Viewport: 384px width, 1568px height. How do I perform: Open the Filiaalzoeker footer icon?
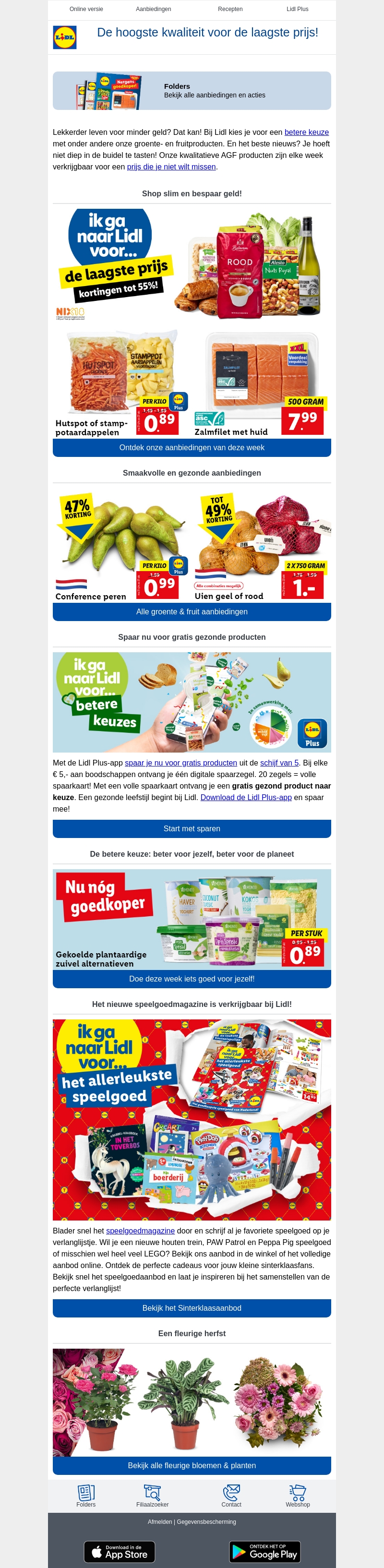pyautogui.click(x=152, y=1496)
